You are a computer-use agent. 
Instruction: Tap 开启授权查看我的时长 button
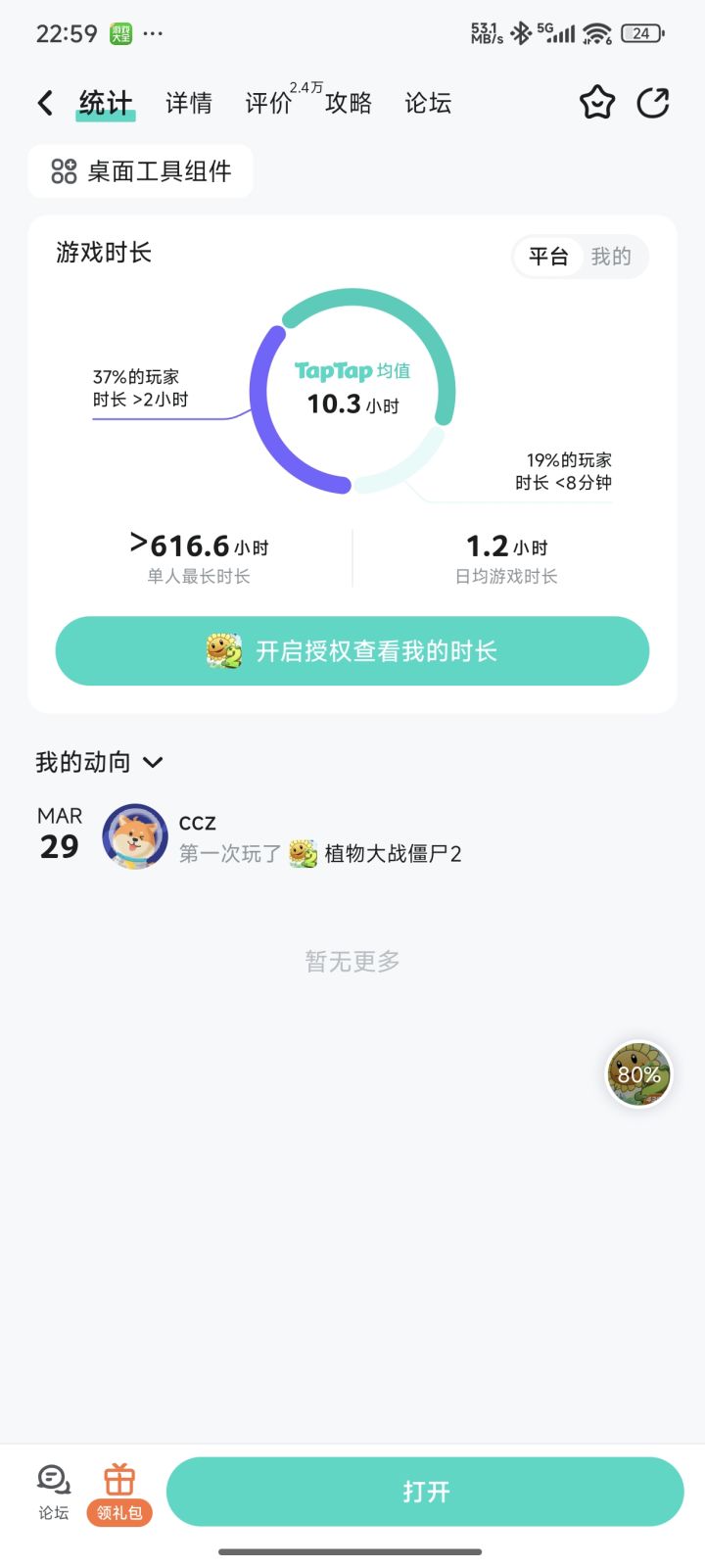click(352, 649)
